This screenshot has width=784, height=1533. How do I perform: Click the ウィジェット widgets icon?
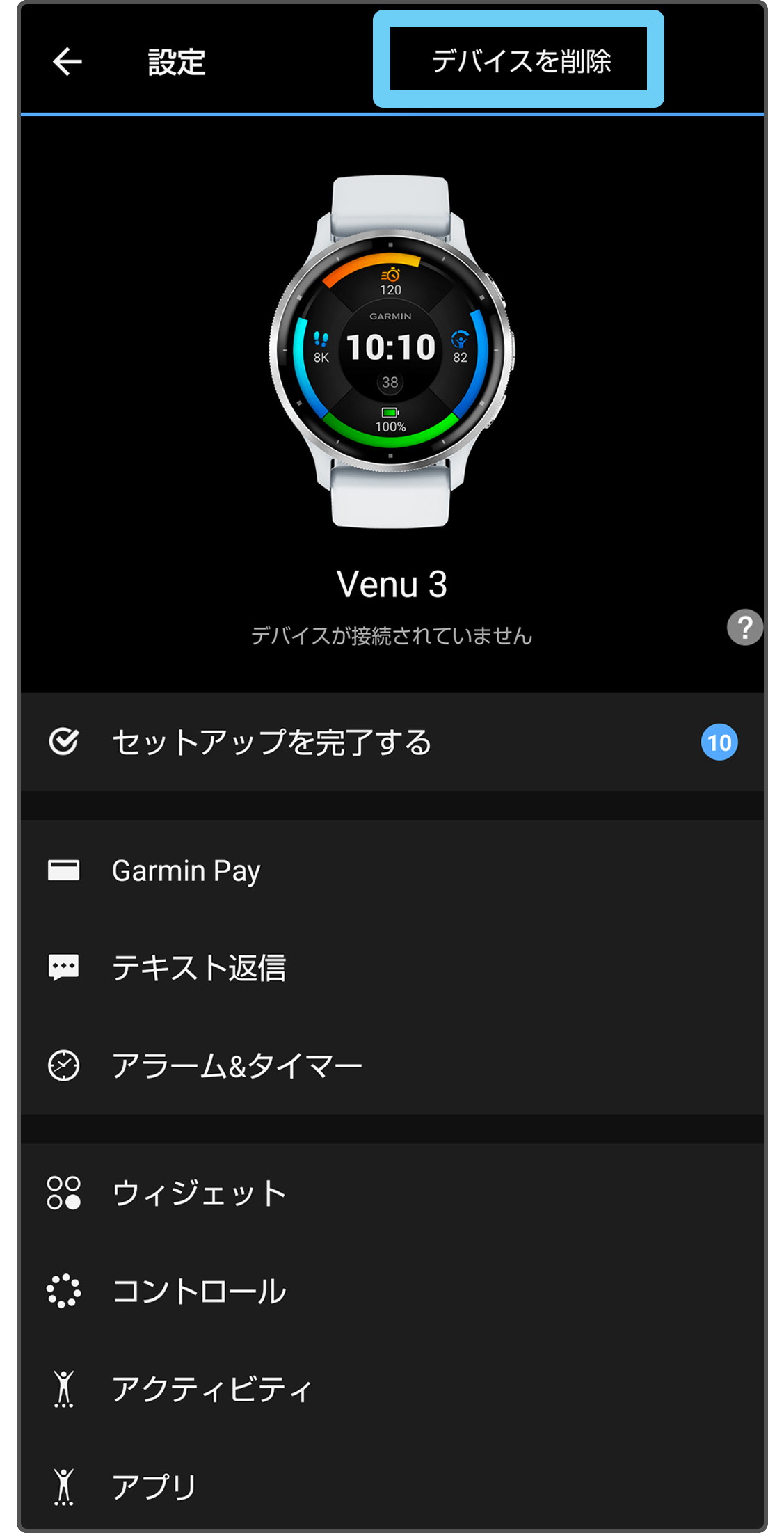pyautogui.click(x=63, y=1193)
